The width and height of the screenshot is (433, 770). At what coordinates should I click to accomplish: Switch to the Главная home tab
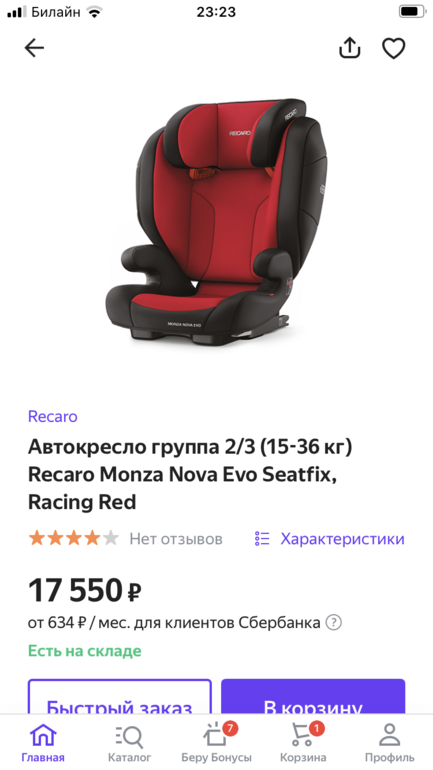click(43, 743)
